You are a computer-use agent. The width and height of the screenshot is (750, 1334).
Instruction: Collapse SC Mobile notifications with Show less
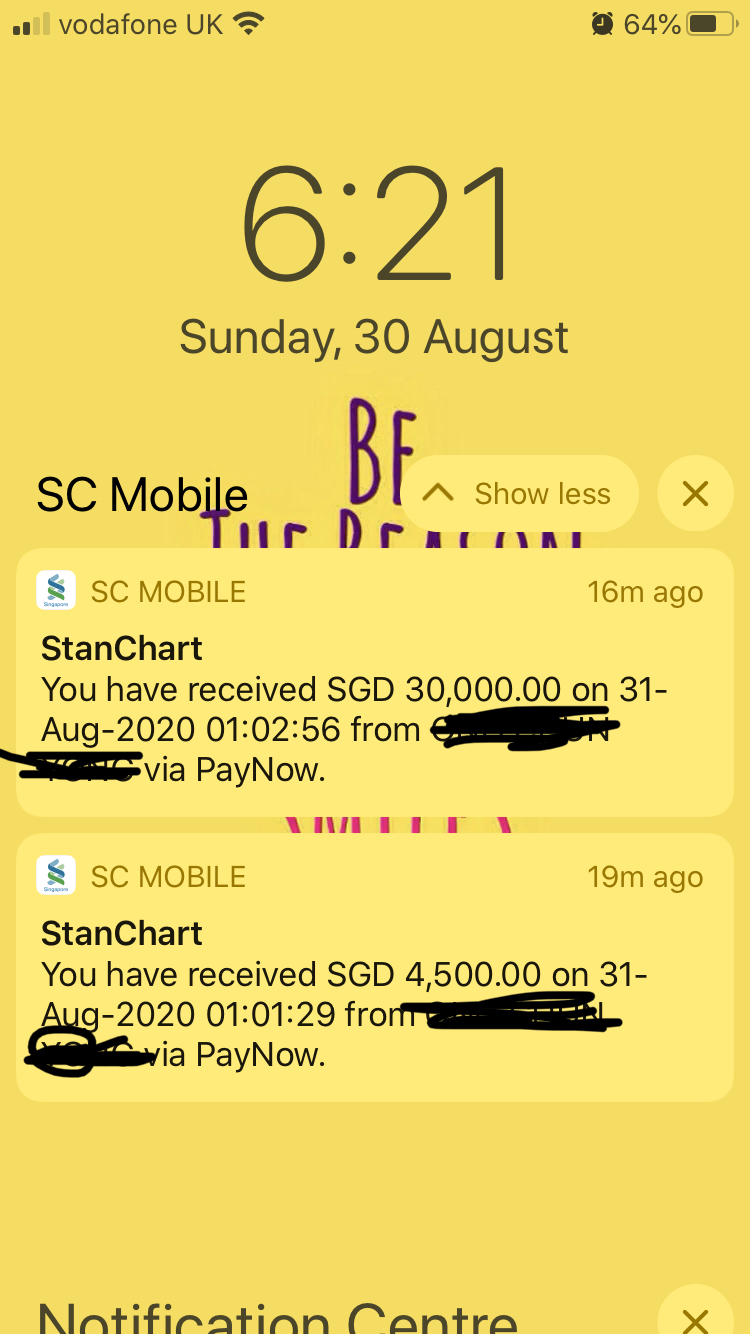pos(518,494)
